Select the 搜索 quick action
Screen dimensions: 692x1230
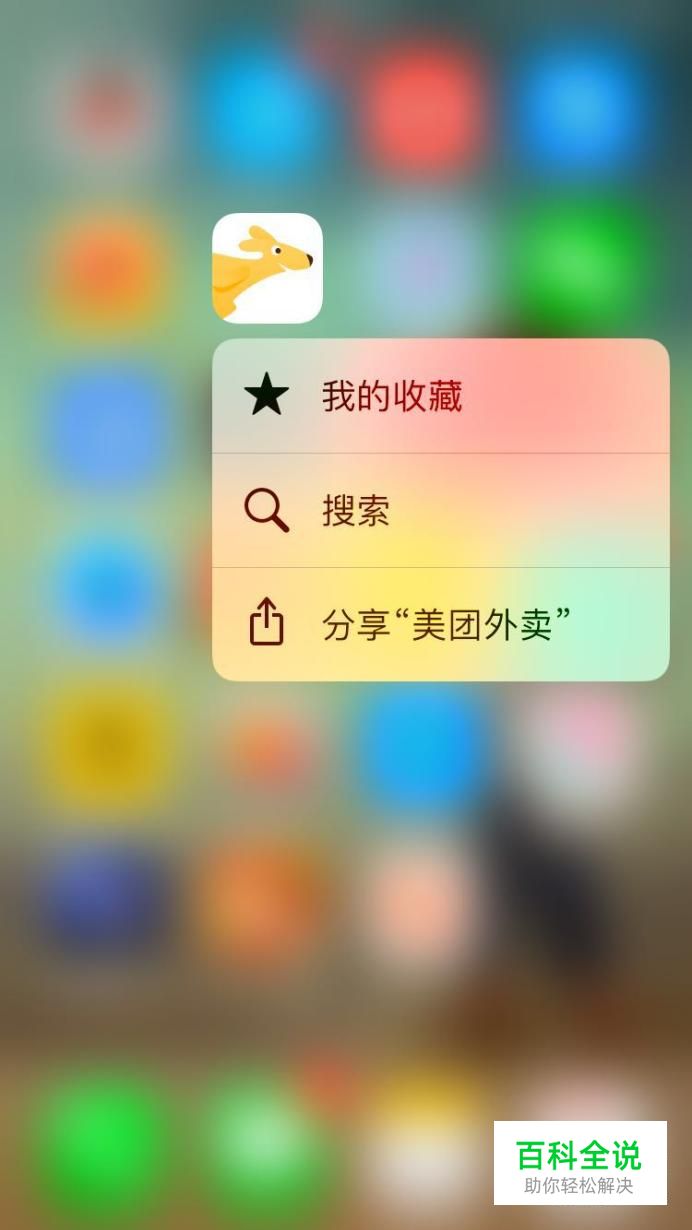[x=440, y=511]
